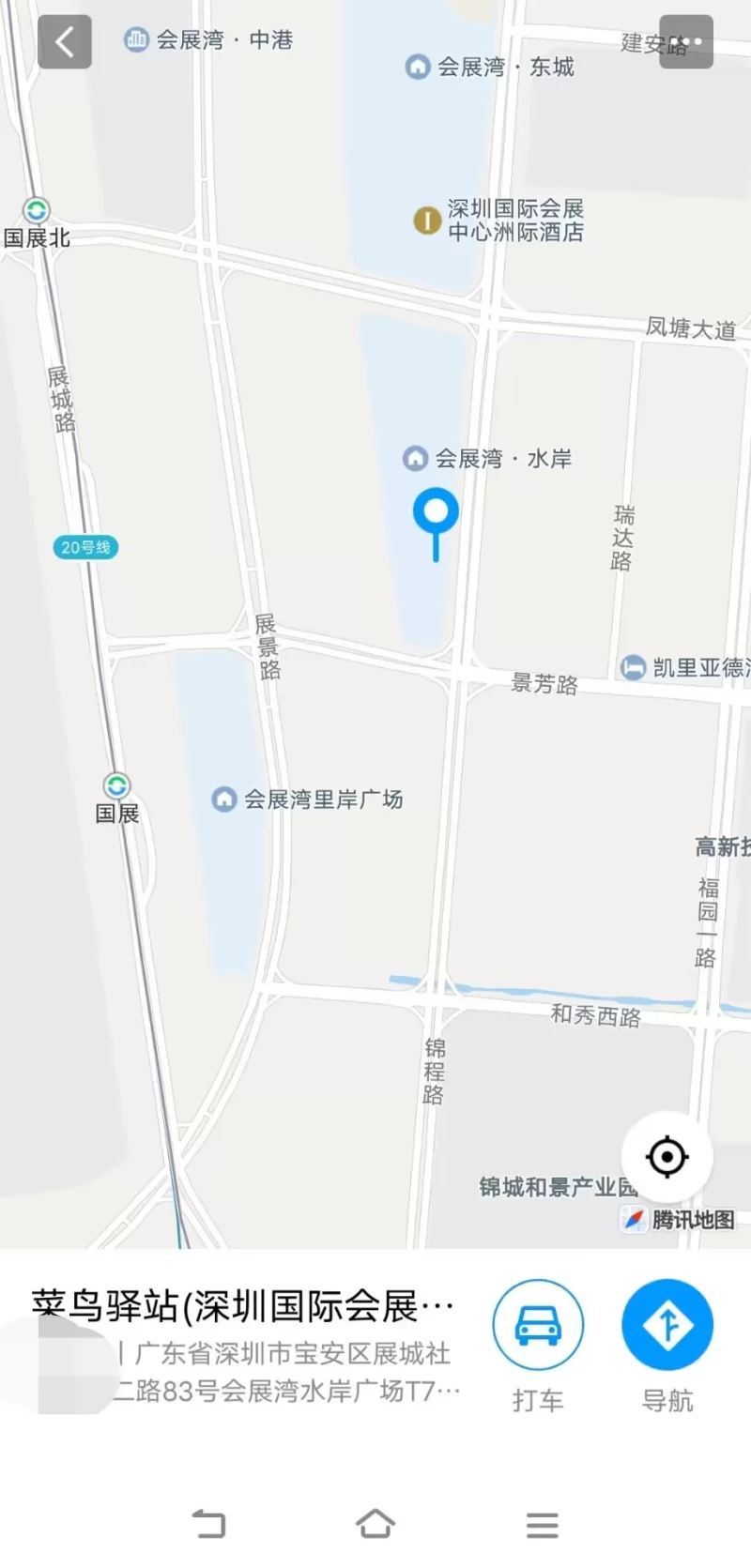Select the 深圳国际会展中心洲际酒店 hotel marker
Screen dimensions: 751x1568
427,221
